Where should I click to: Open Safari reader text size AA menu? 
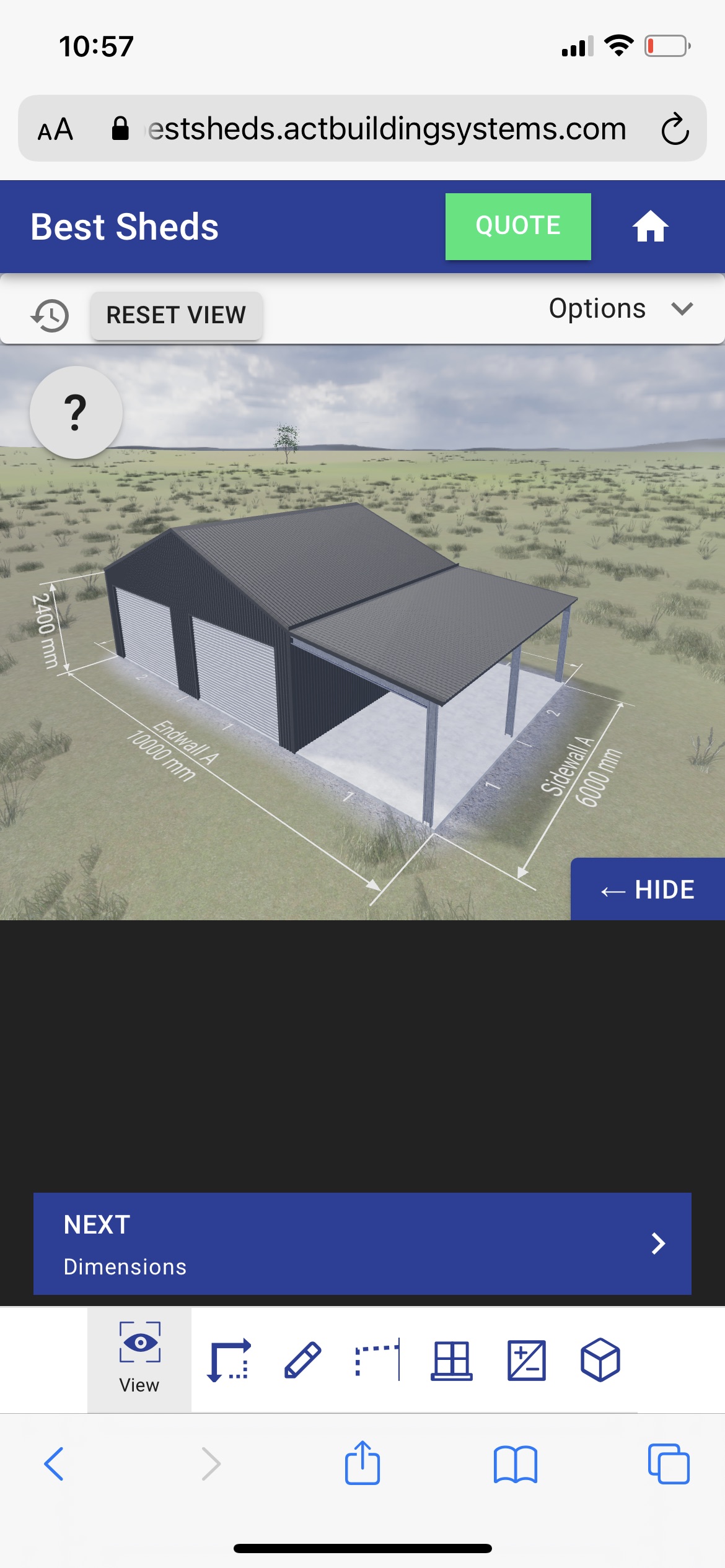pos(55,129)
